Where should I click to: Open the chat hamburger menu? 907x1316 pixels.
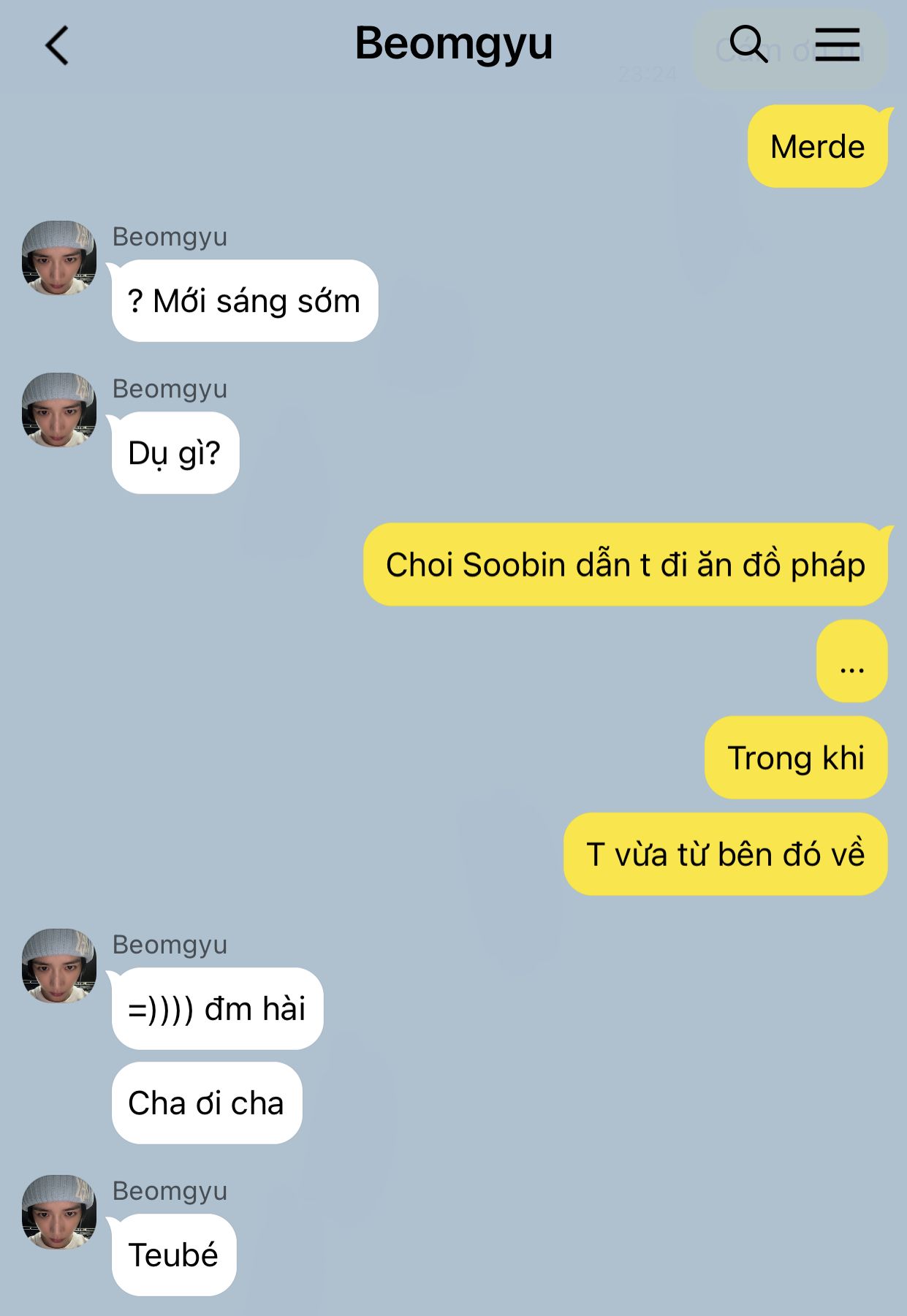(837, 45)
